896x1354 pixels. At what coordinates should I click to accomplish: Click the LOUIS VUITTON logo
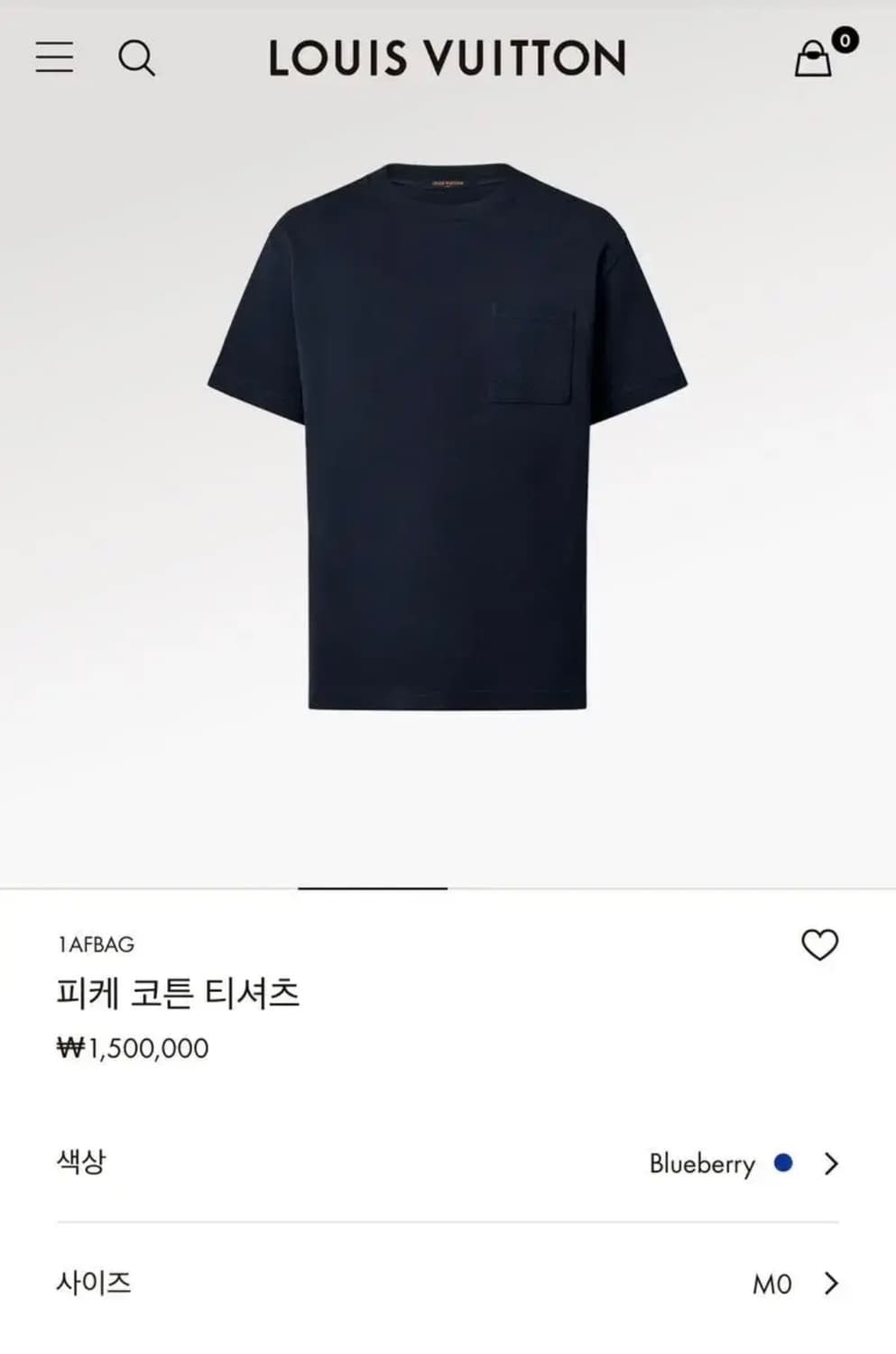click(x=448, y=56)
